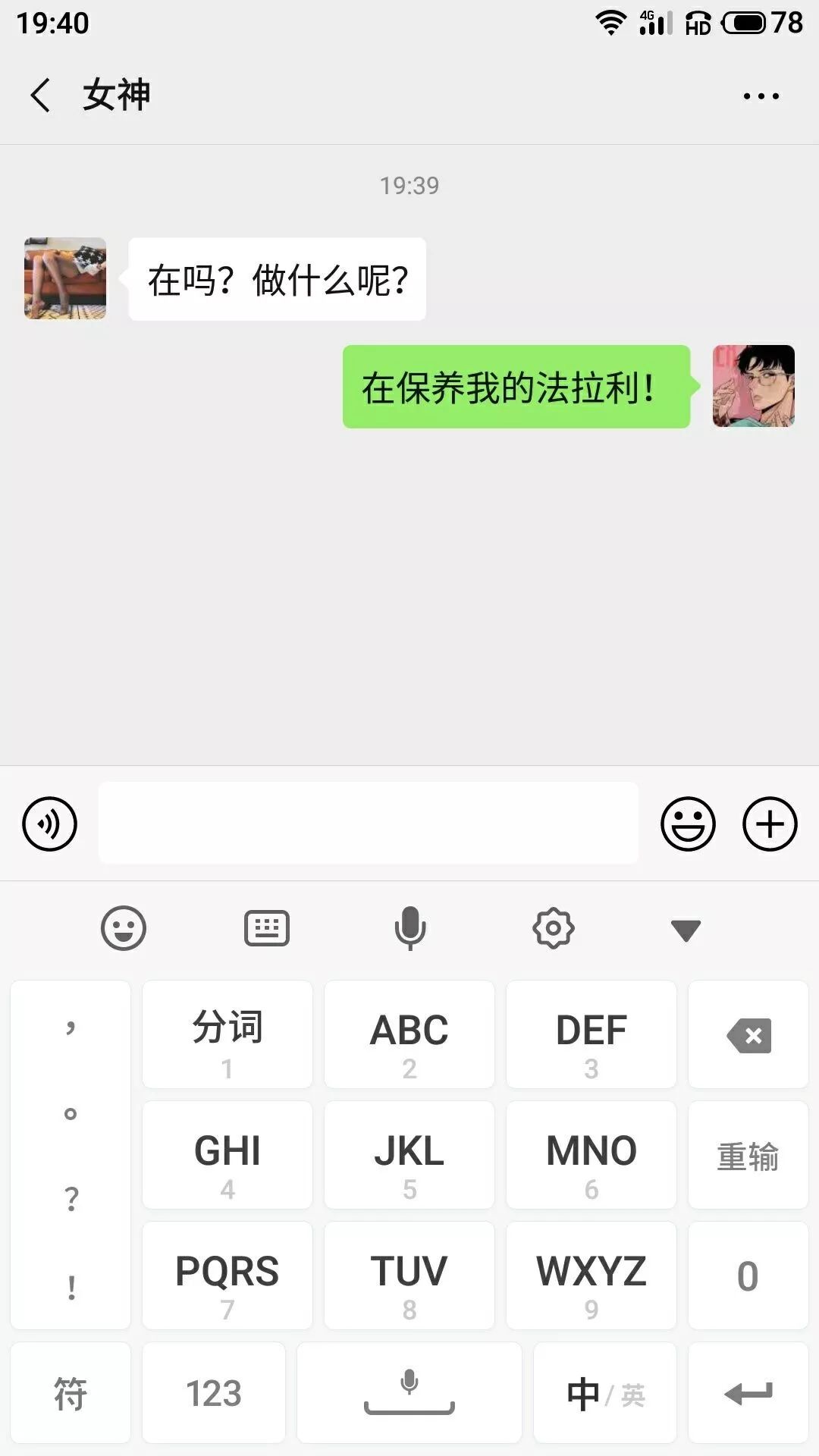Image resolution: width=819 pixels, height=1456 pixels.
Task: Open the chat options three-dot menu
Action: pyautogui.click(x=761, y=96)
